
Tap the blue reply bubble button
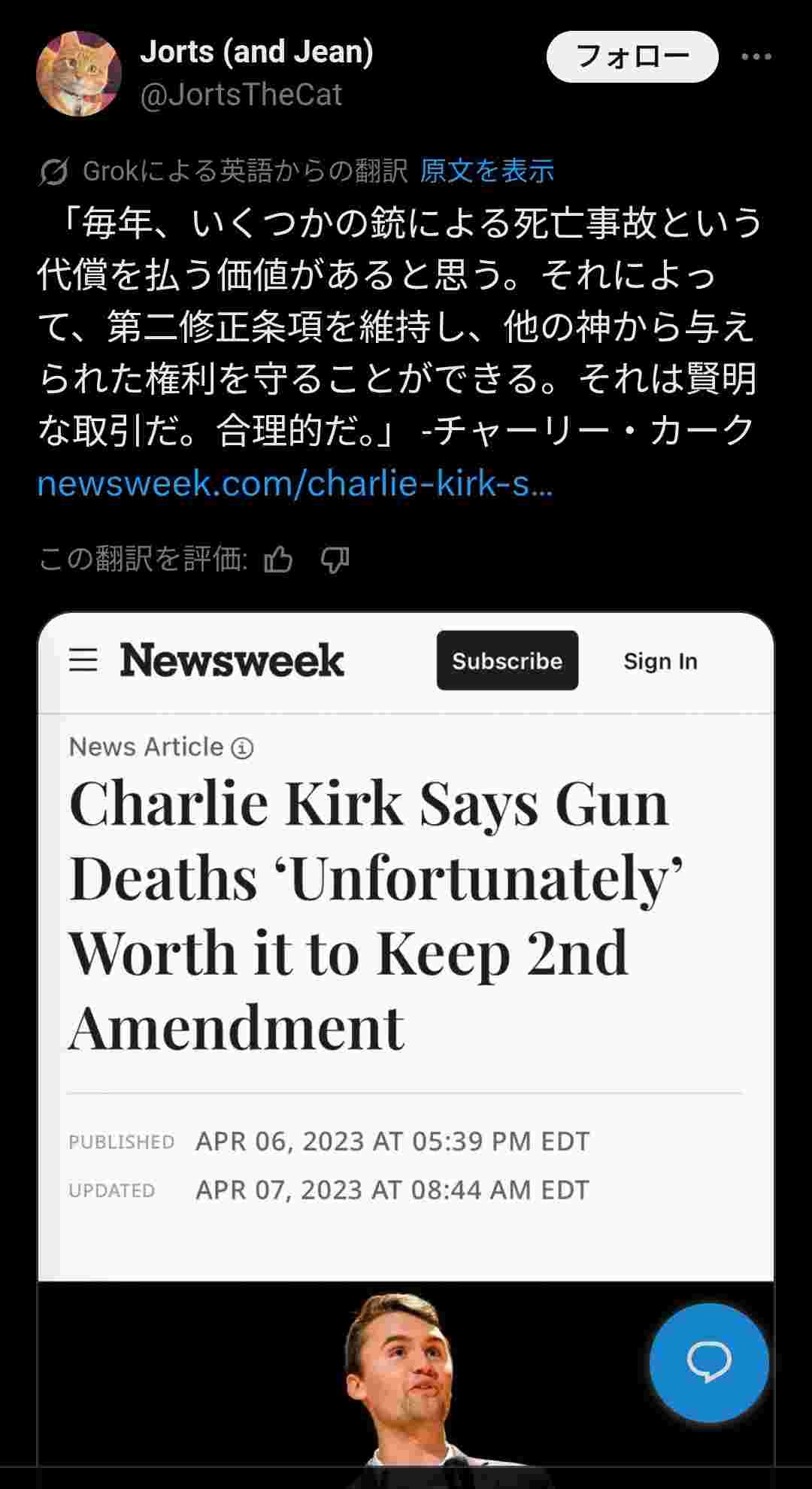tap(708, 1362)
